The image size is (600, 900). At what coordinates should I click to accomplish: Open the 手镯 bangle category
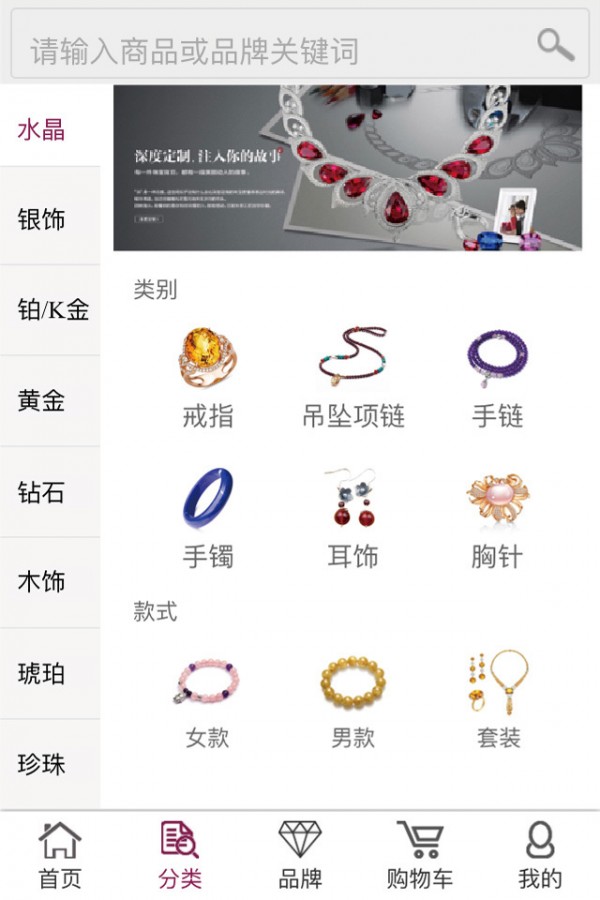(208, 517)
